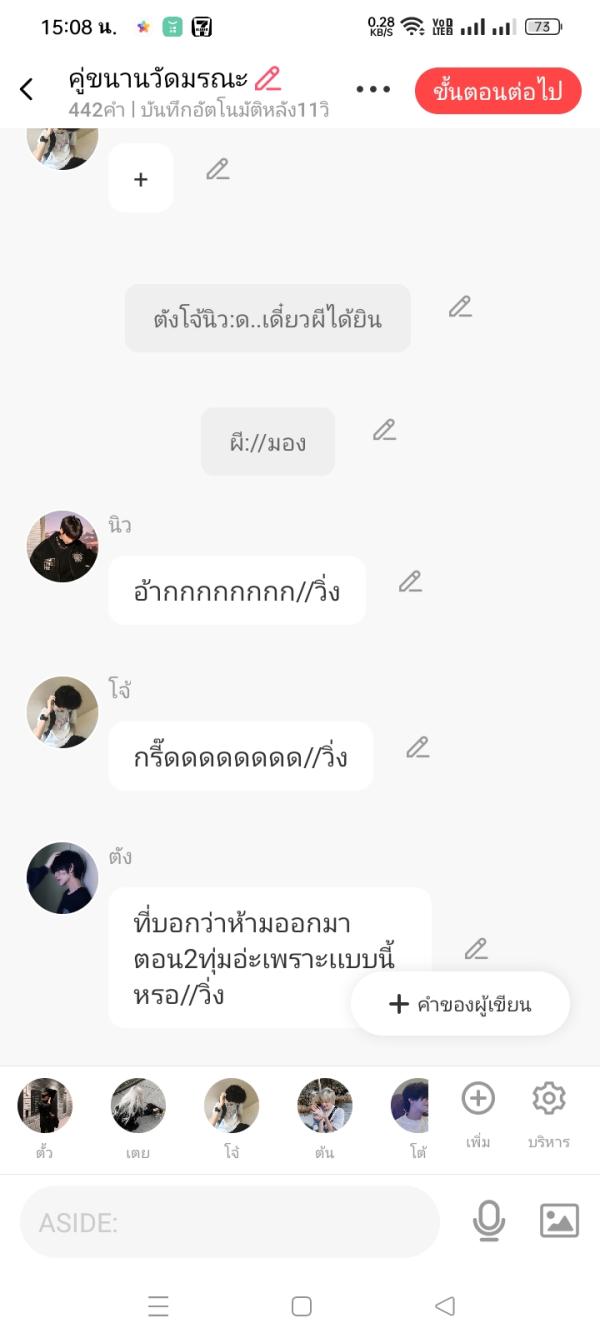Screen dimensions: 600x1343
Task: Edit โจ้'s message กรี๊ดดดดดดดด//วิ่ง
Action: pyautogui.click(x=417, y=747)
